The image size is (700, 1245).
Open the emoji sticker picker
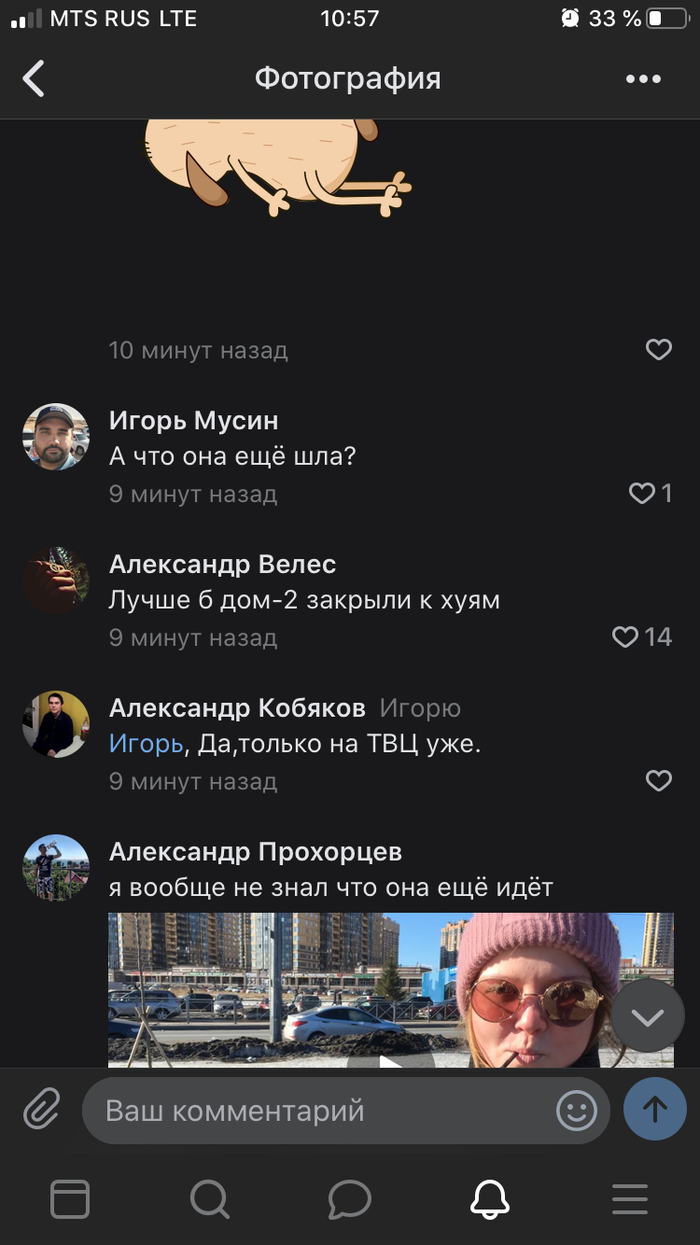(x=577, y=1111)
